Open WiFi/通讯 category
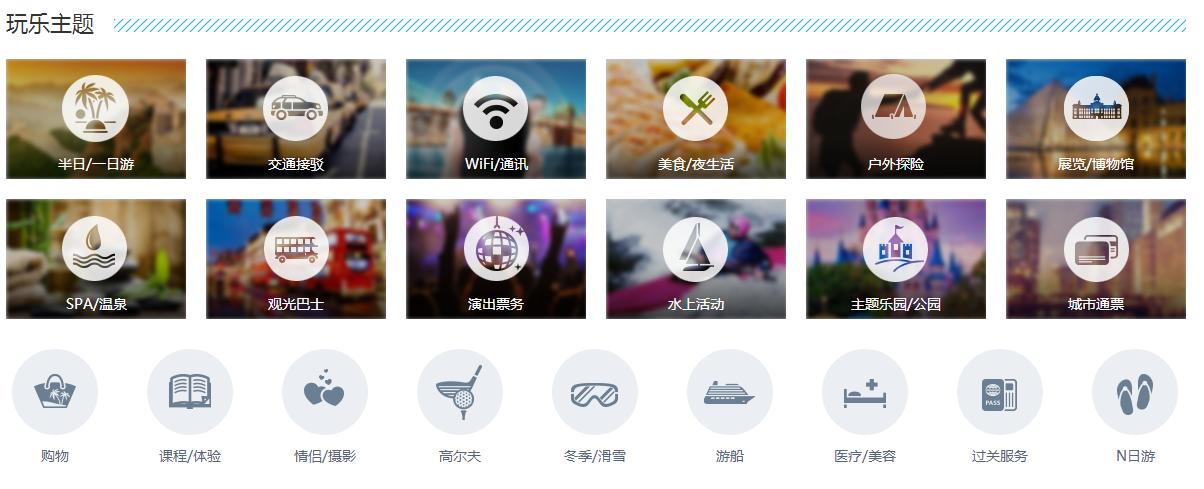This screenshot has width=1204, height=489. click(x=496, y=119)
